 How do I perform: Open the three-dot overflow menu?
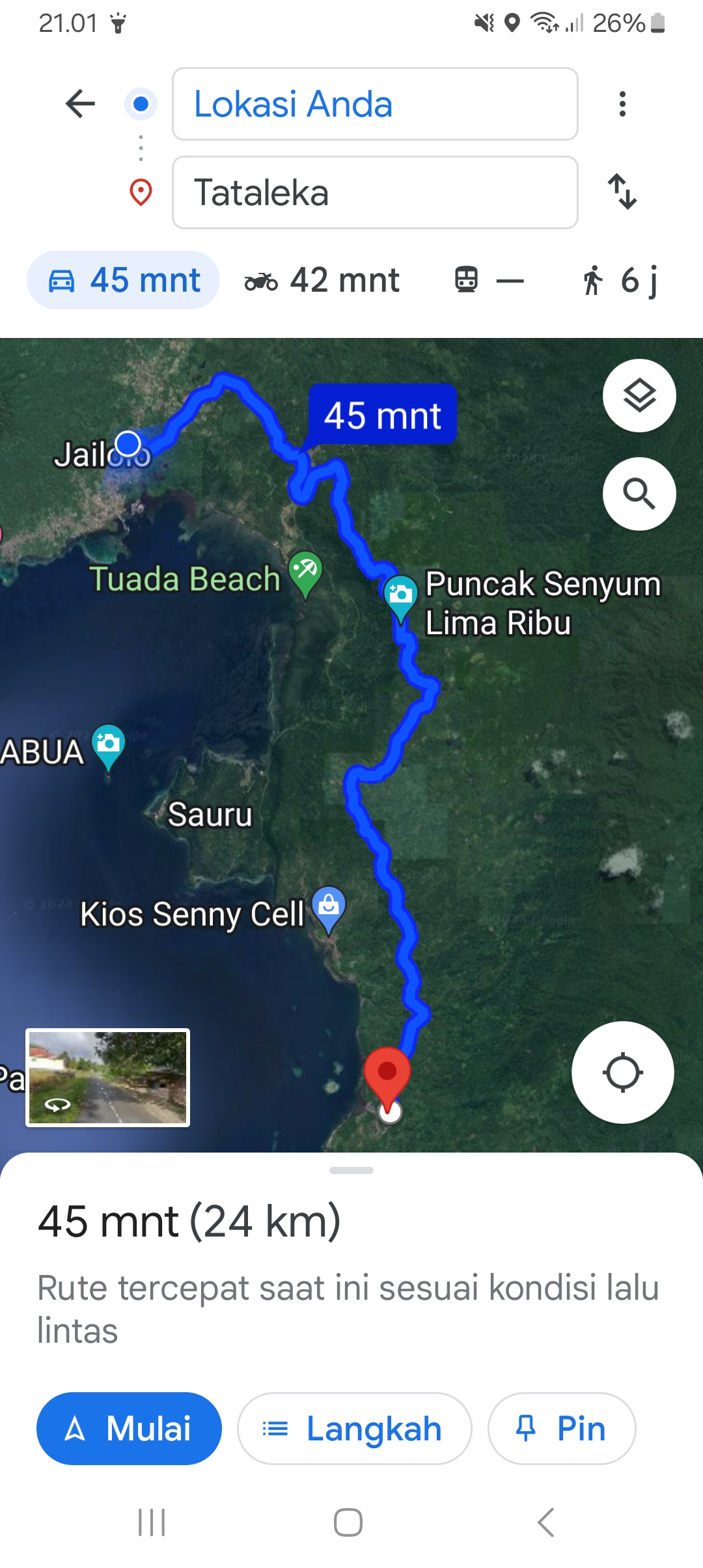tap(622, 104)
